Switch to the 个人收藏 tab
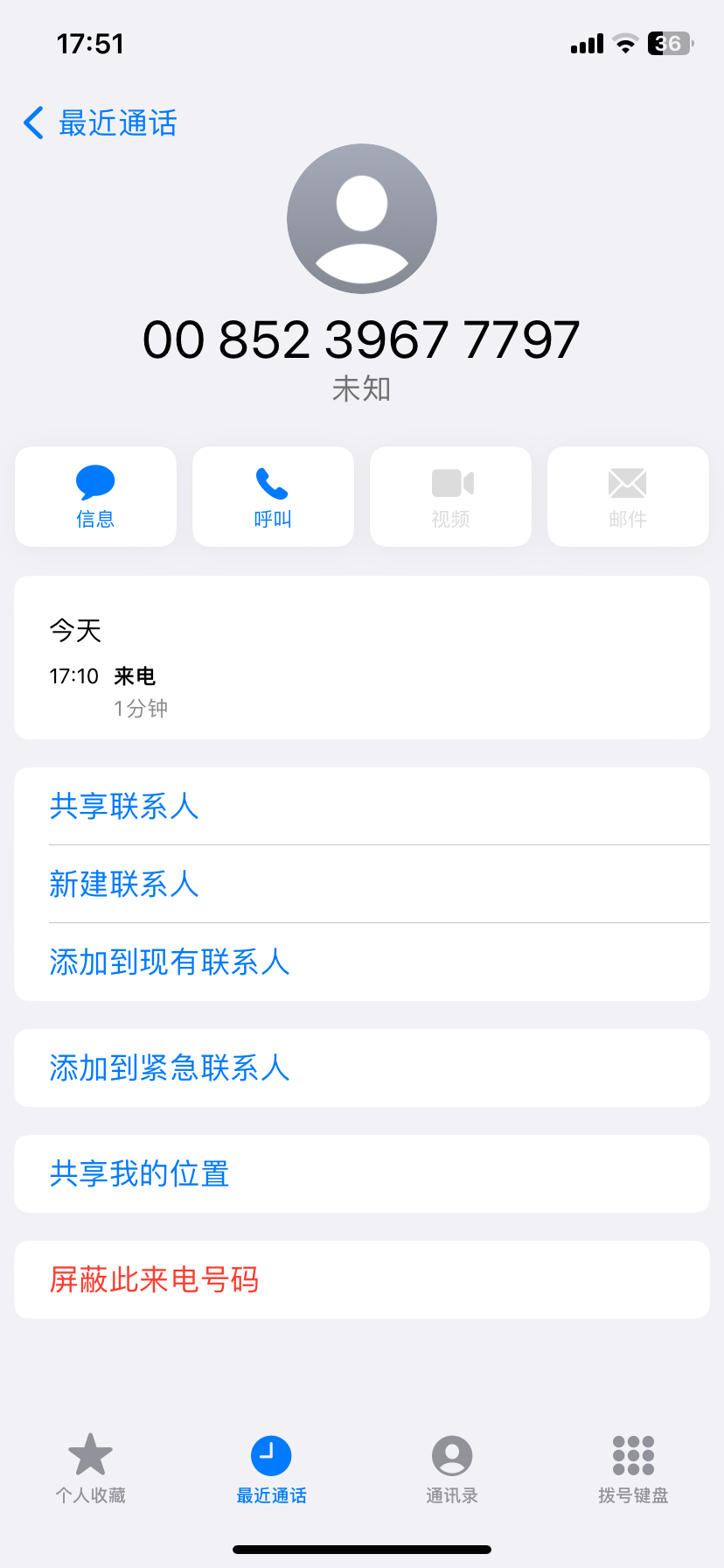This screenshot has width=724, height=1568. (x=91, y=1469)
